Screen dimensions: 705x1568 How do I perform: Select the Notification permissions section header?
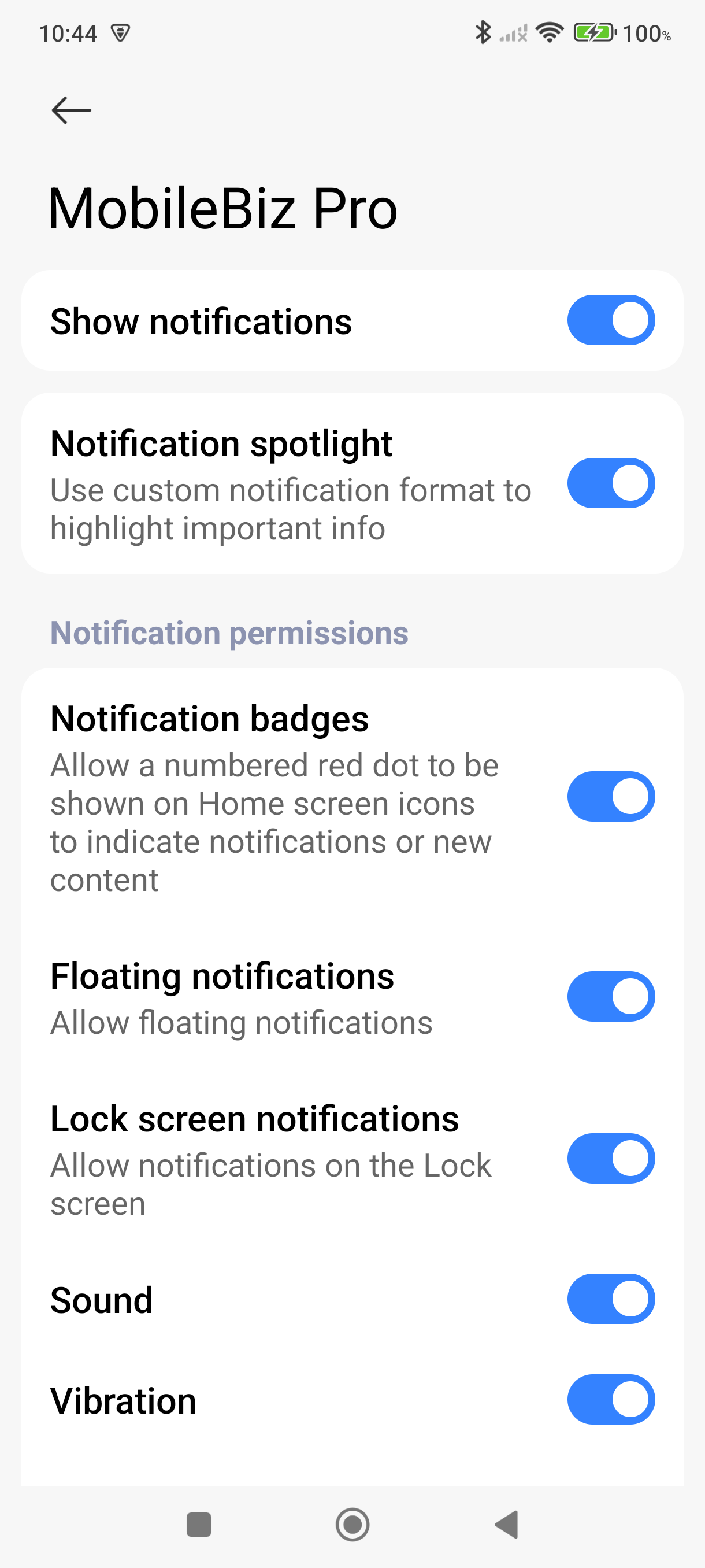[x=229, y=633]
